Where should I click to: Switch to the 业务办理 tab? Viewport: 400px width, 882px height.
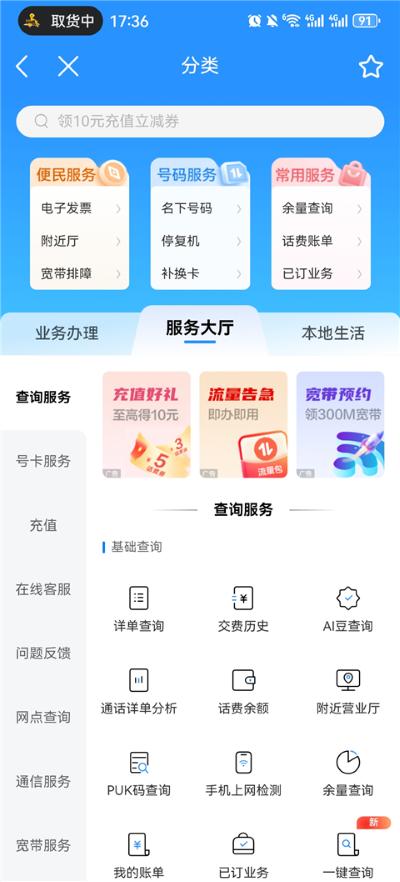click(x=67, y=333)
